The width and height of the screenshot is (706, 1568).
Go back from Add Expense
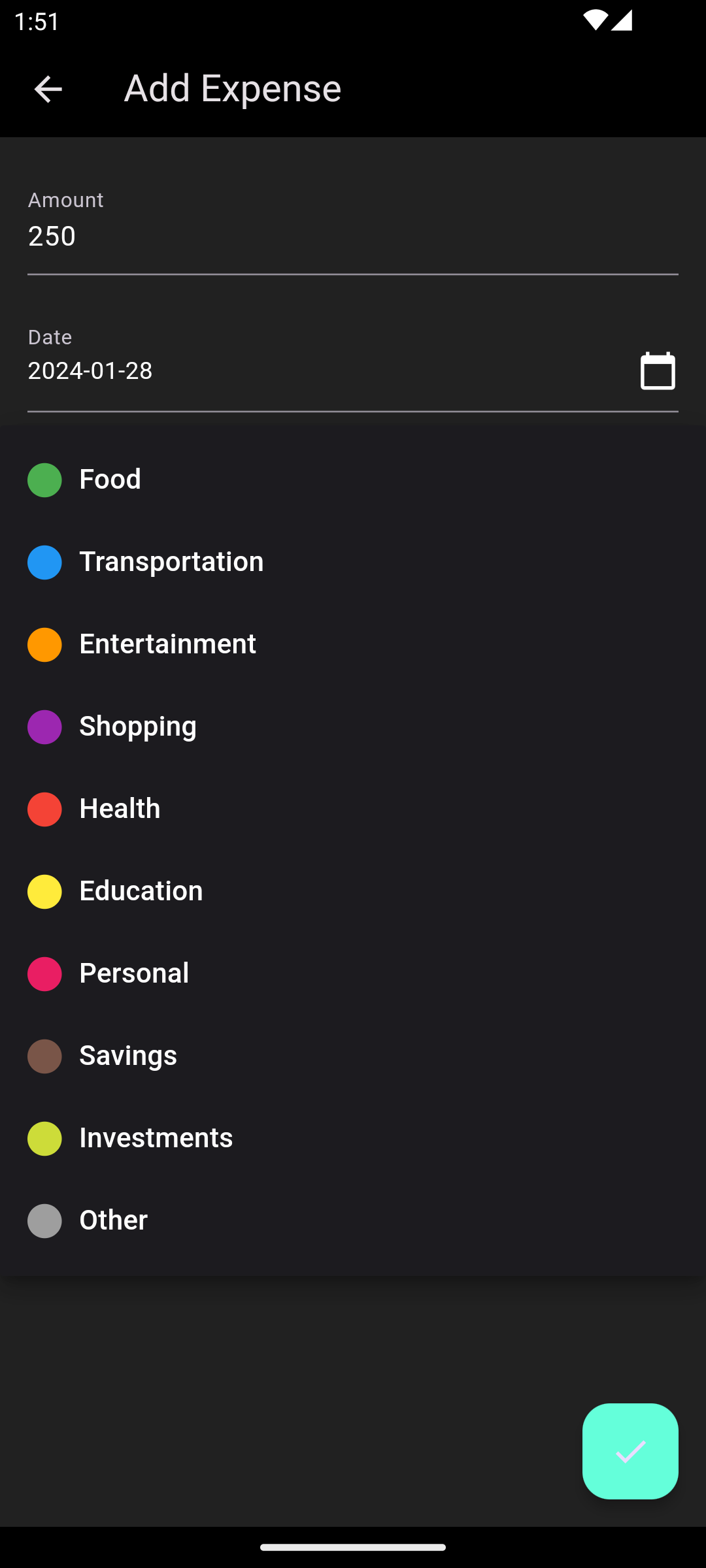pyautogui.click(x=48, y=89)
